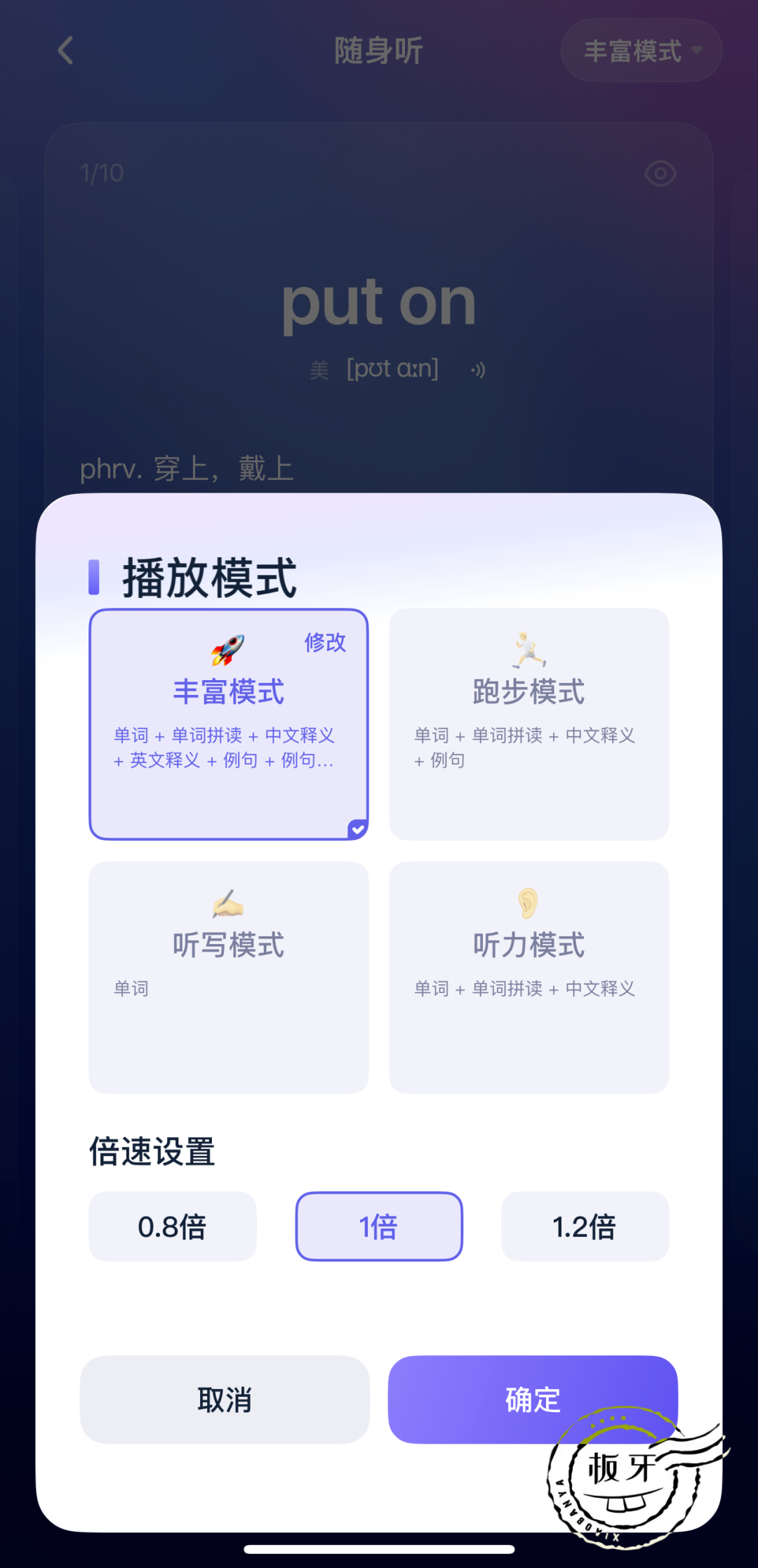Set playback speed to 1.2倍

pos(585,1226)
